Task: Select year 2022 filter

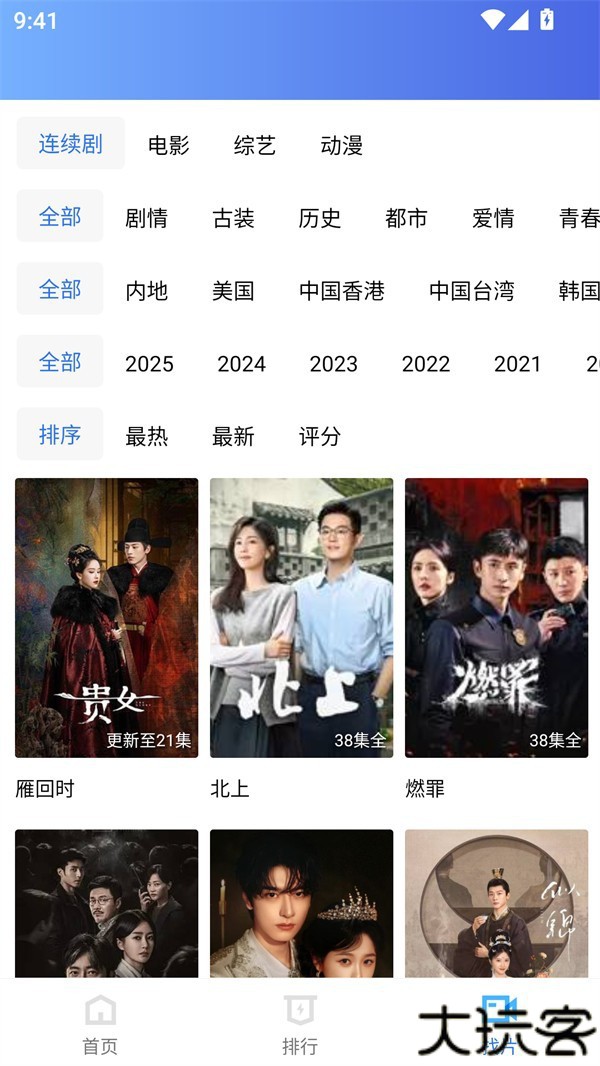Action: [426, 364]
